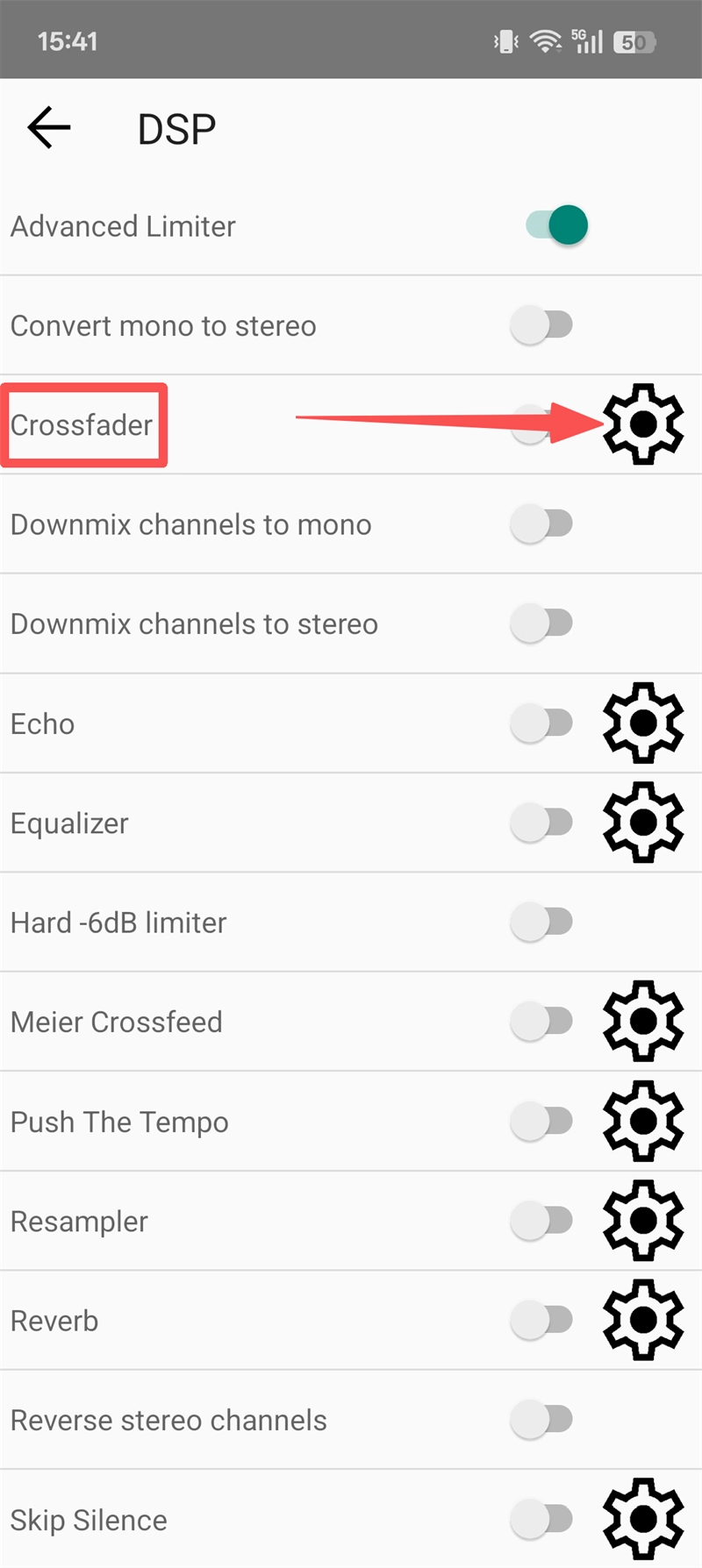This screenshot has width=702, height=1568.
Task: Open the Resampler settings gear
Action: click(x=643, y=1221)
